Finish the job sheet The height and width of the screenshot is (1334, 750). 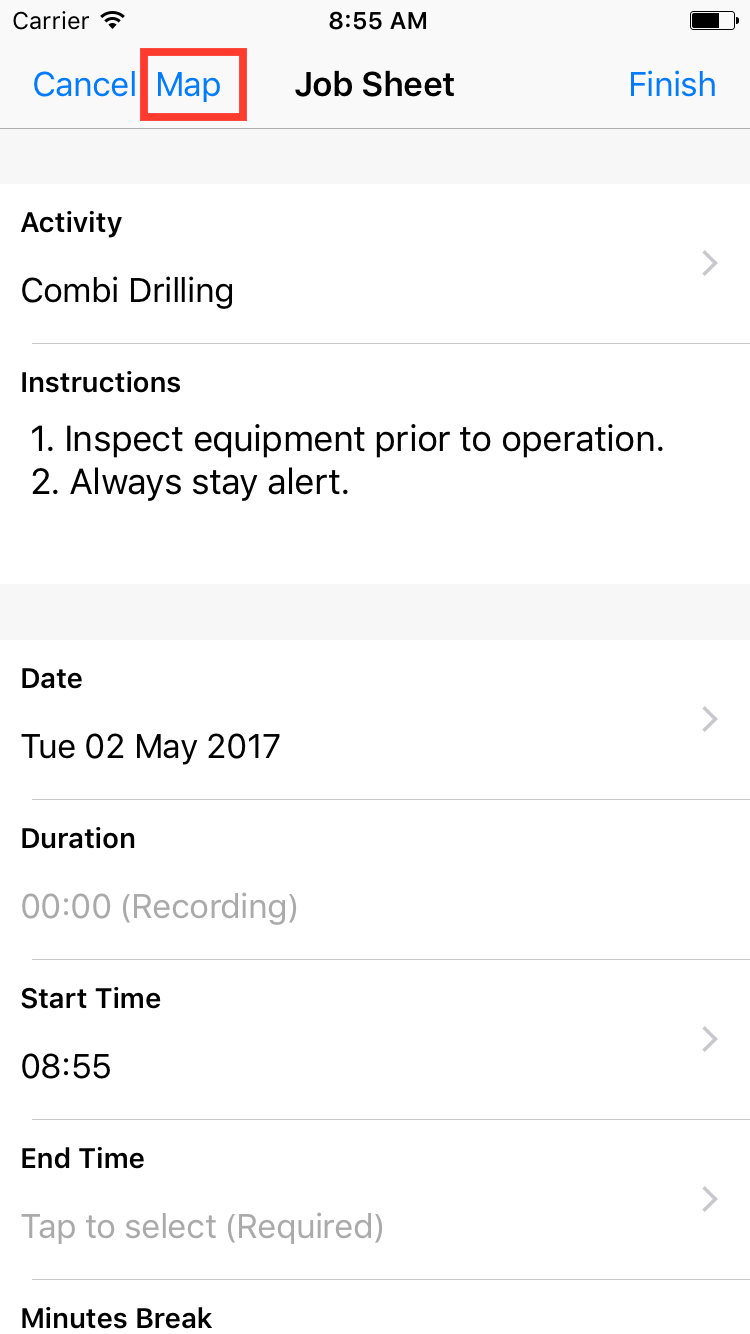[672, 85]
